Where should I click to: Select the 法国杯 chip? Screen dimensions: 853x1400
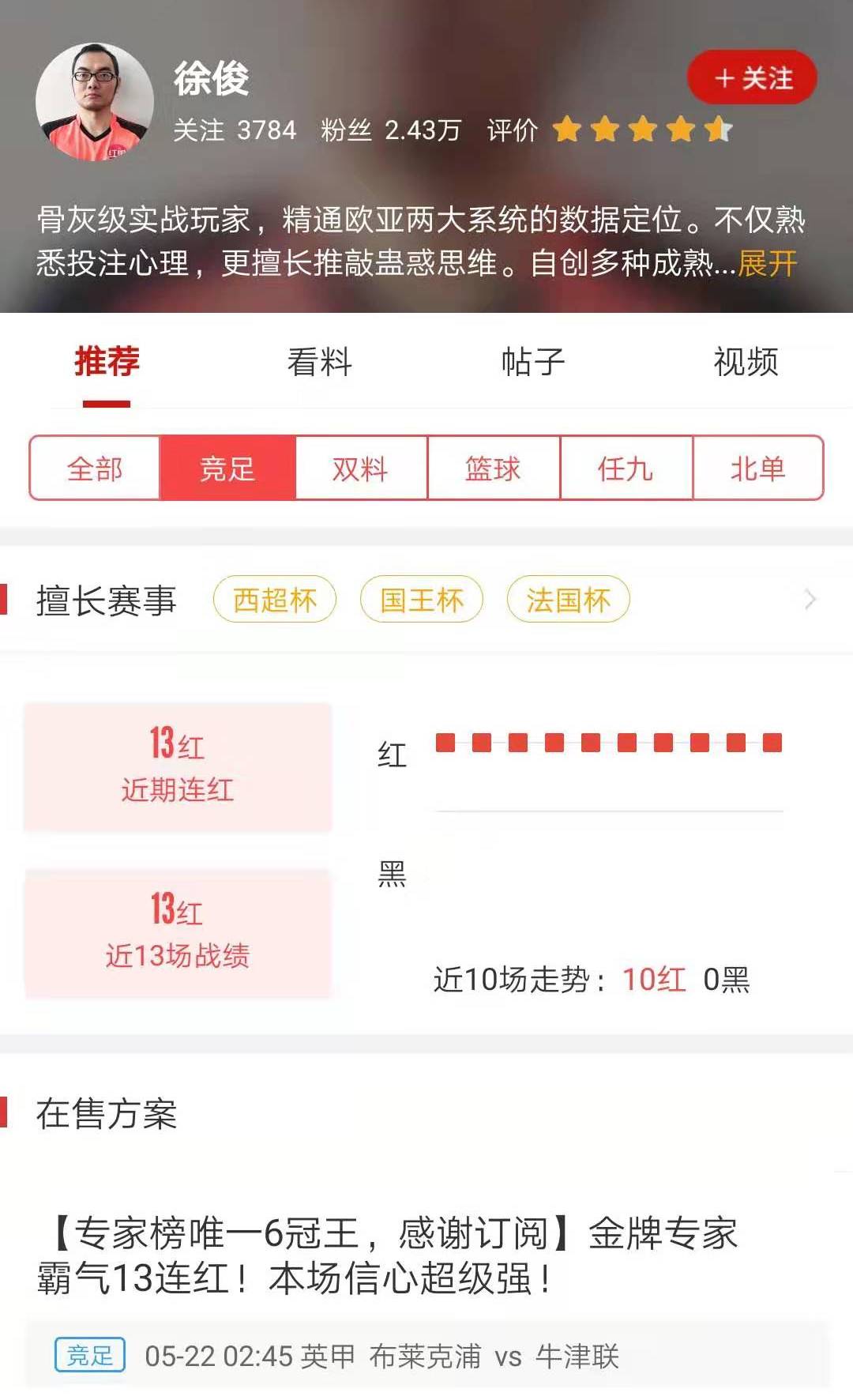[x=568, y=600]
